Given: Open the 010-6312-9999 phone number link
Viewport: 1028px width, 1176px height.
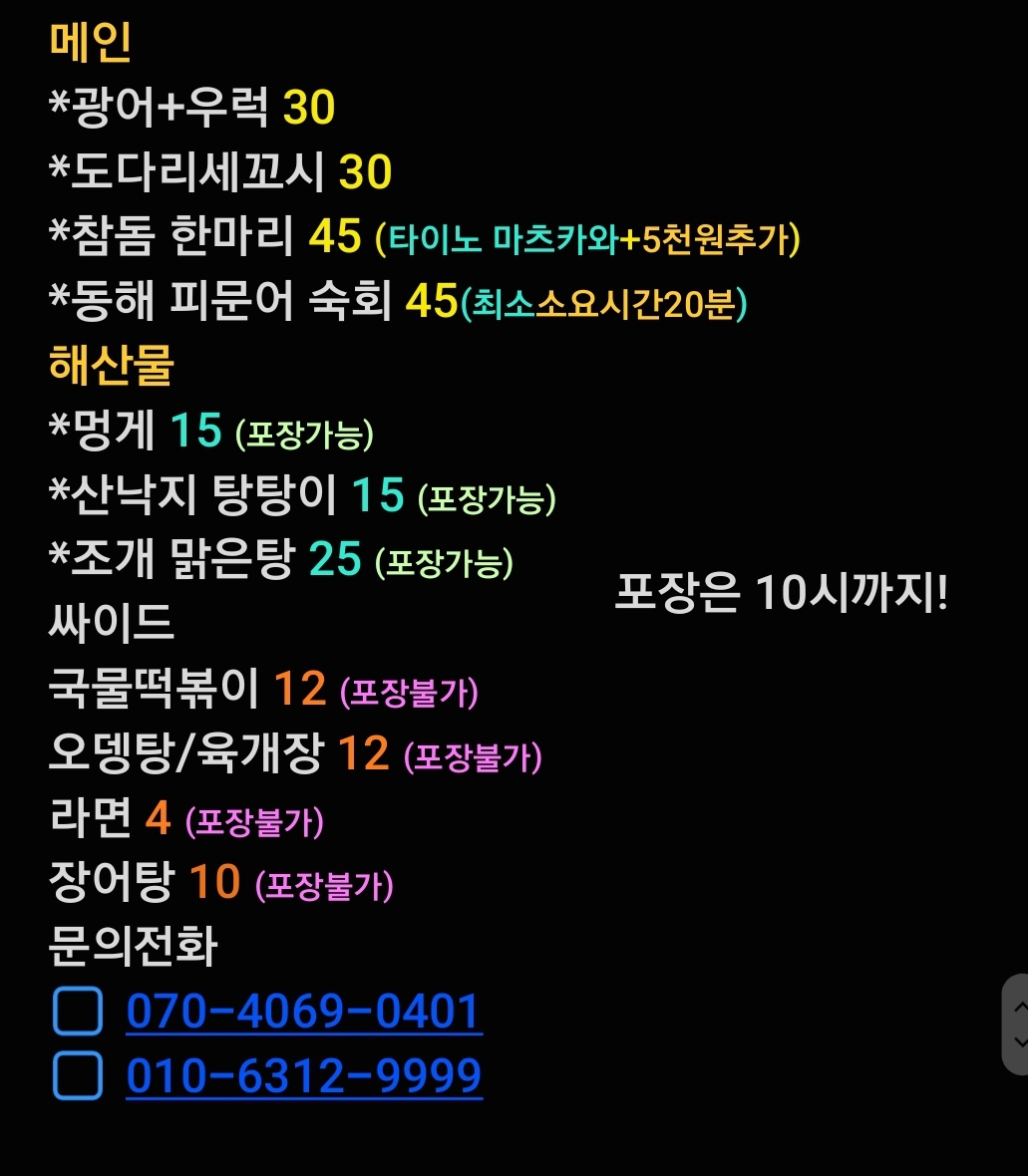Looking at the screenshot, I should 303,1075.
